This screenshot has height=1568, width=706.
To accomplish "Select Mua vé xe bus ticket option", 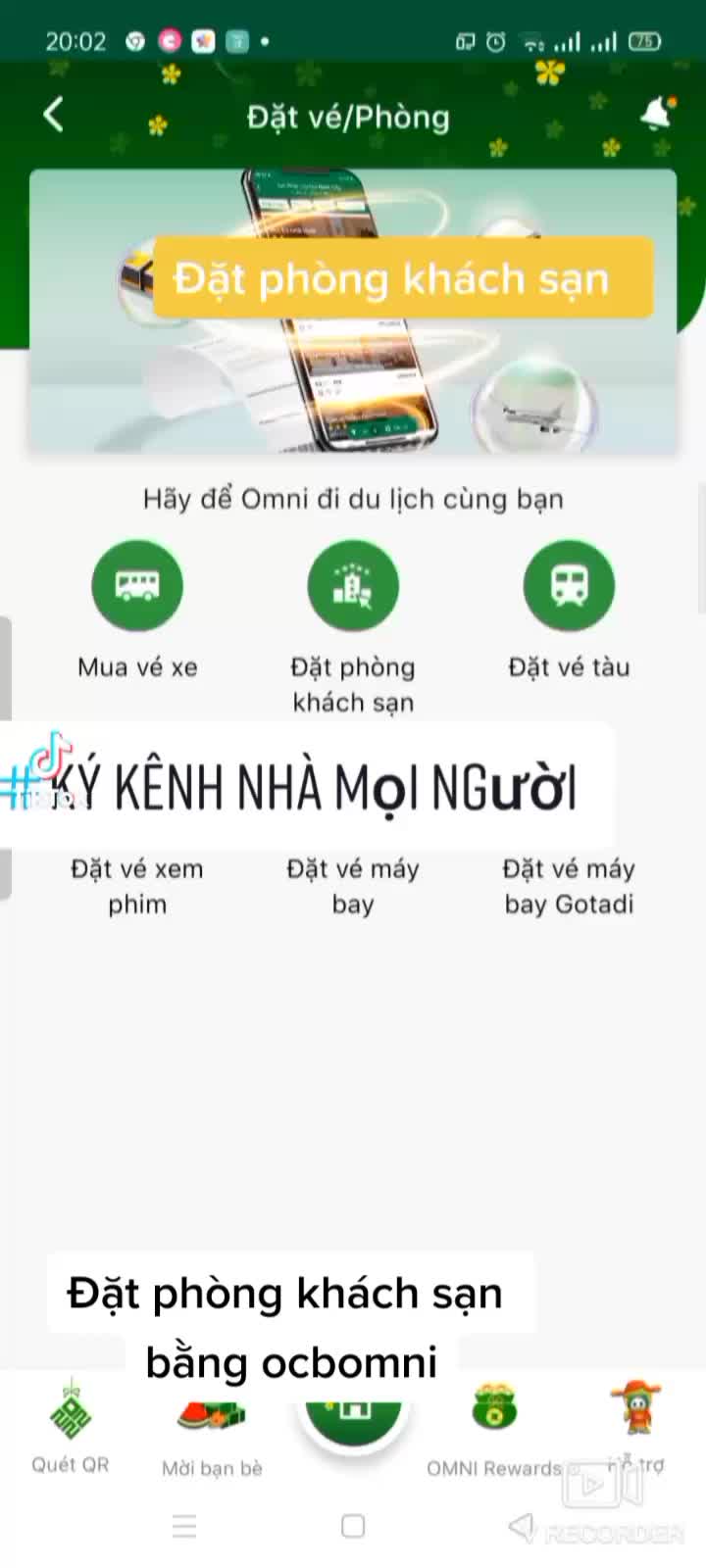I will [x=137, y=586].
